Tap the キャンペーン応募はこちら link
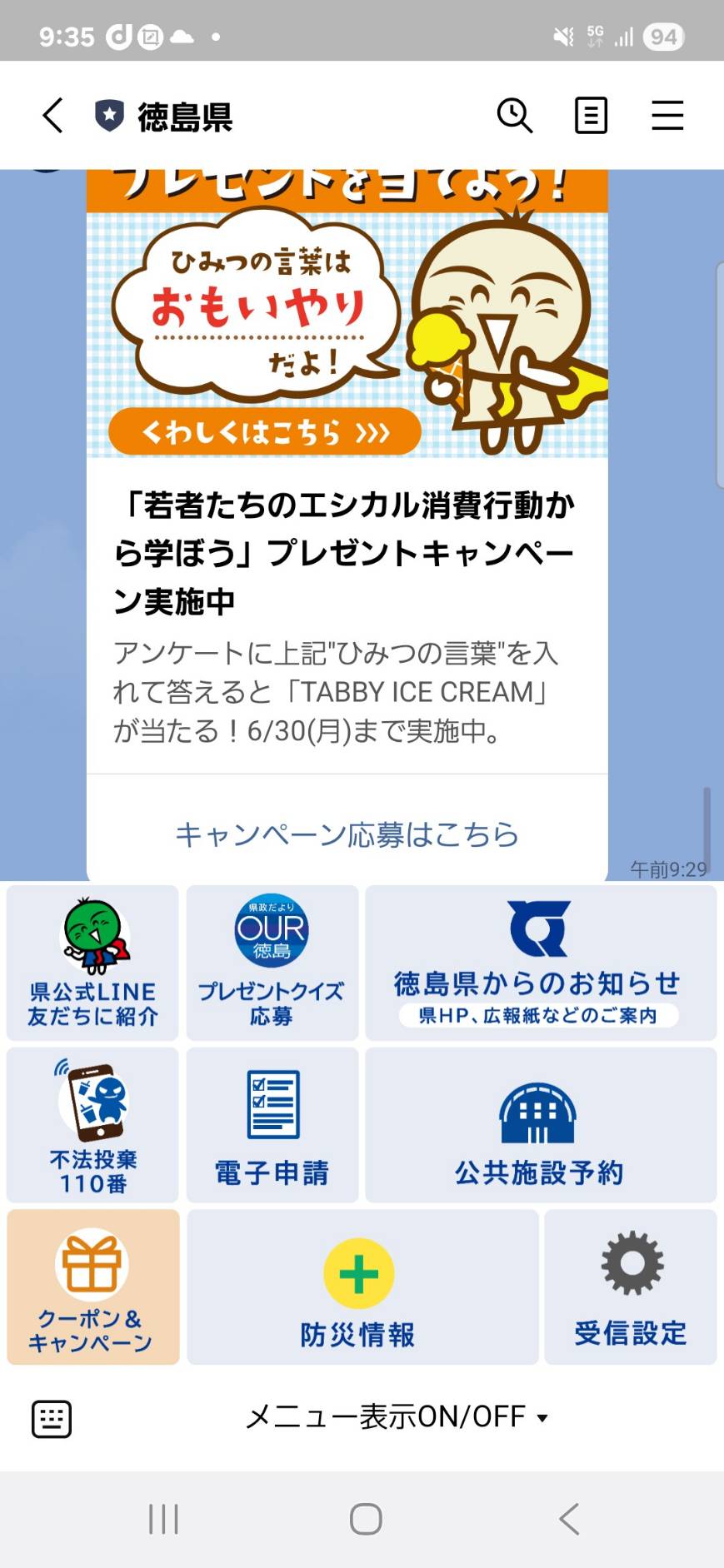This screenshot has height=1568, width=724. coord(347,834)
